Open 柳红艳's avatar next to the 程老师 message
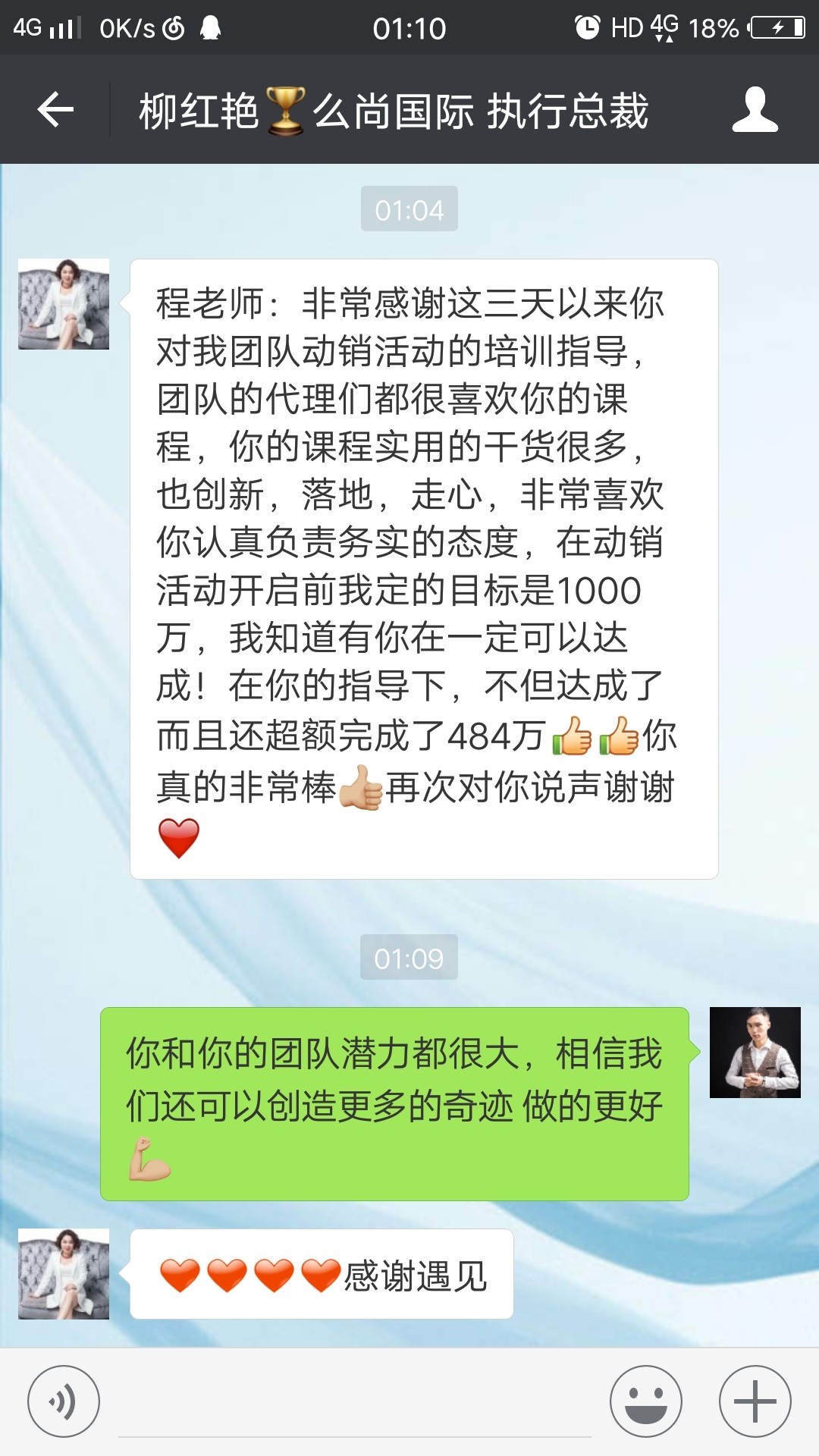Viewport: 819px width, 1456px height. pyautogui.click(x=64, y=304)
